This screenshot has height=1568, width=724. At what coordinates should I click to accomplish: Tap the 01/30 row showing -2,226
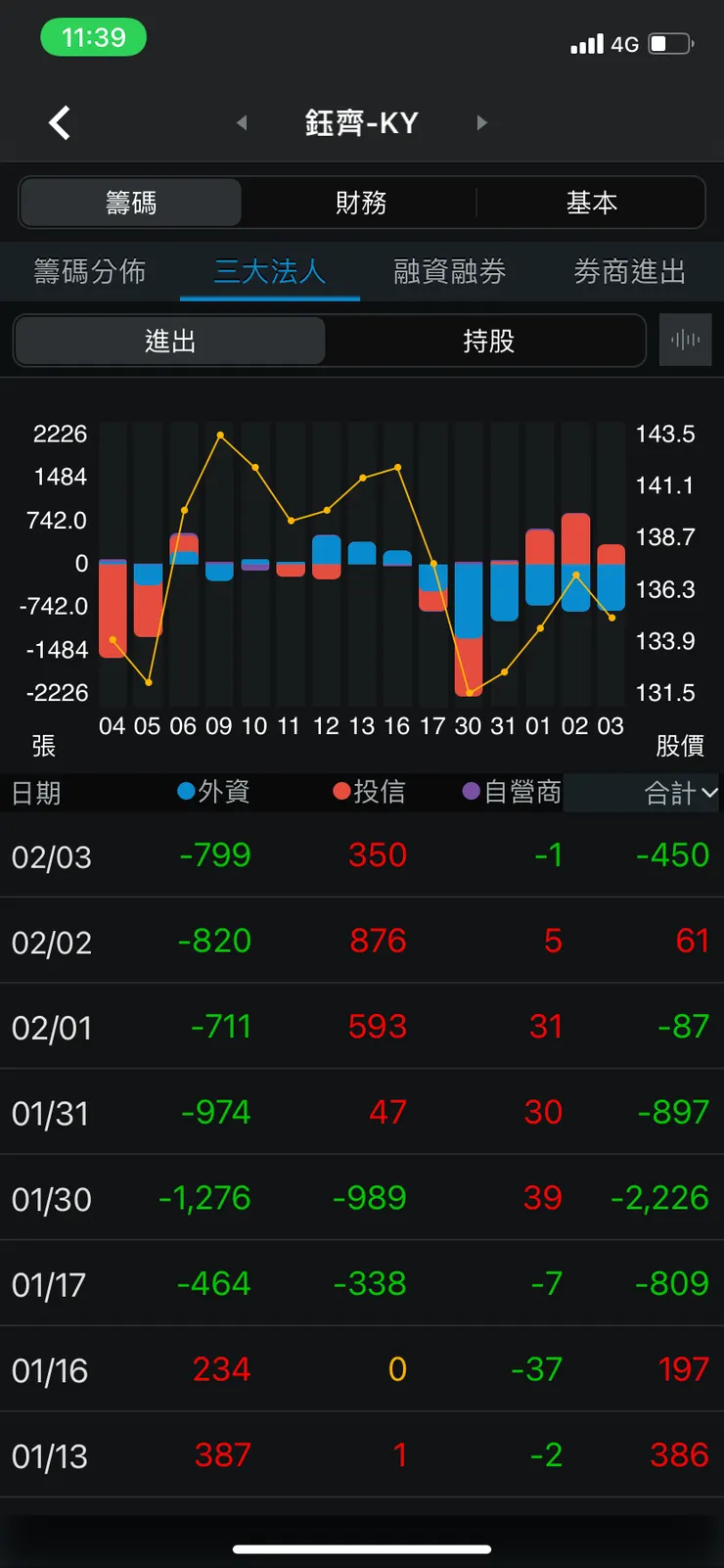pyautogui.click(x=362, y=1198)
